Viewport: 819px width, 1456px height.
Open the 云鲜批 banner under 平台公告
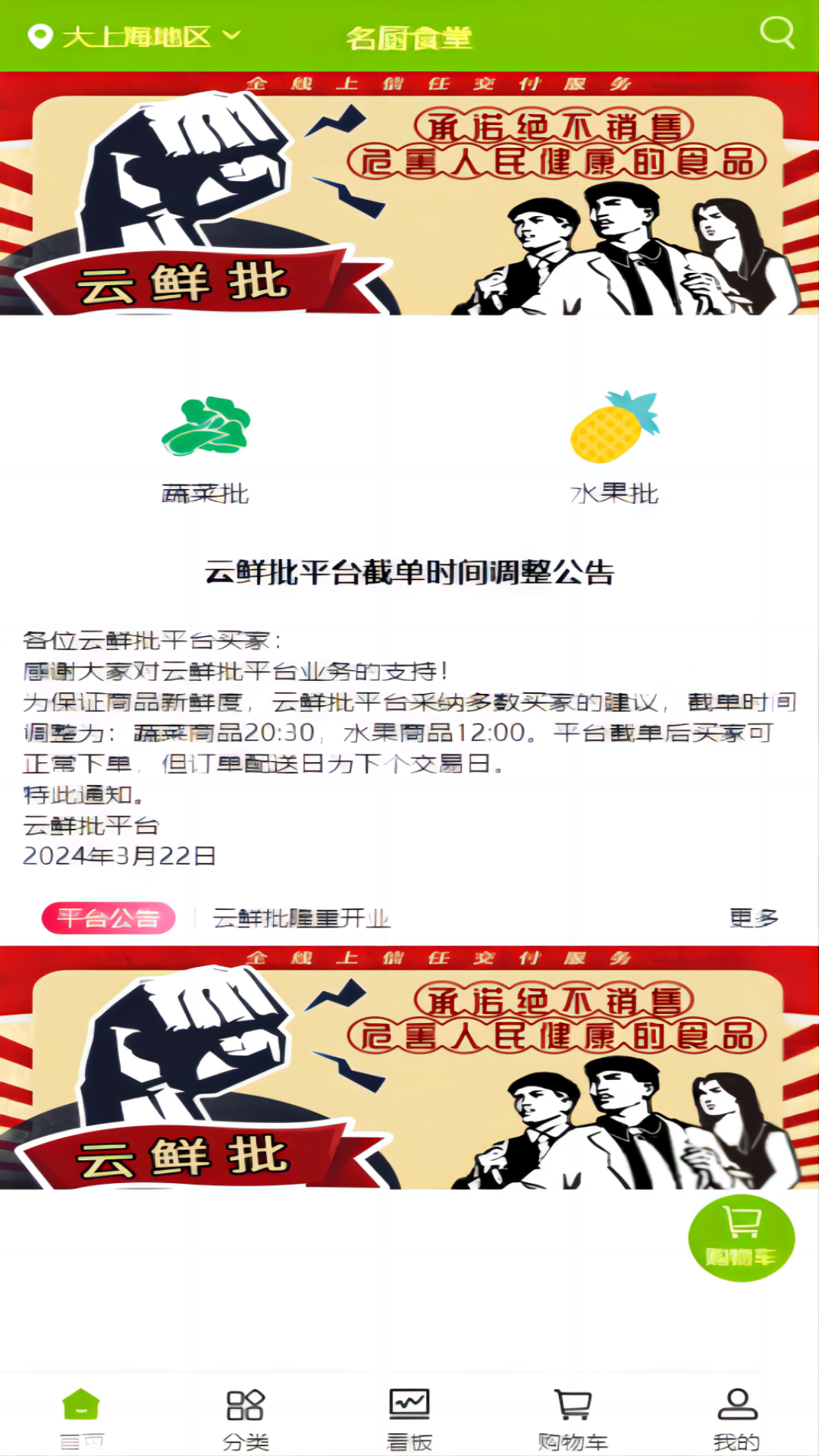(x=409, y=1068)
